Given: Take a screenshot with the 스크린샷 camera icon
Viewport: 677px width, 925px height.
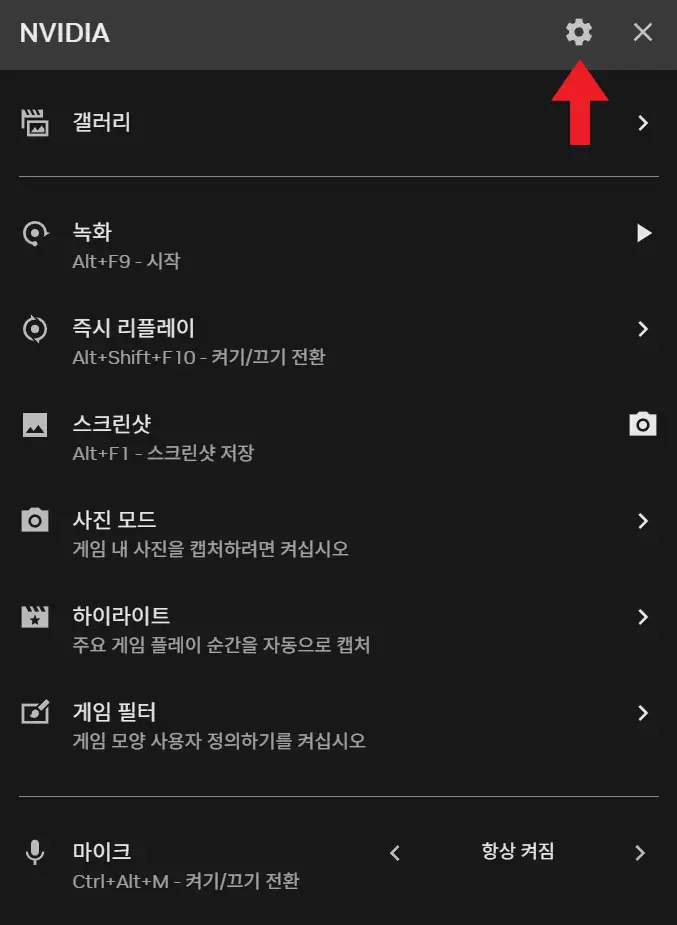Looking at the screenshot, I should (643, 424).
